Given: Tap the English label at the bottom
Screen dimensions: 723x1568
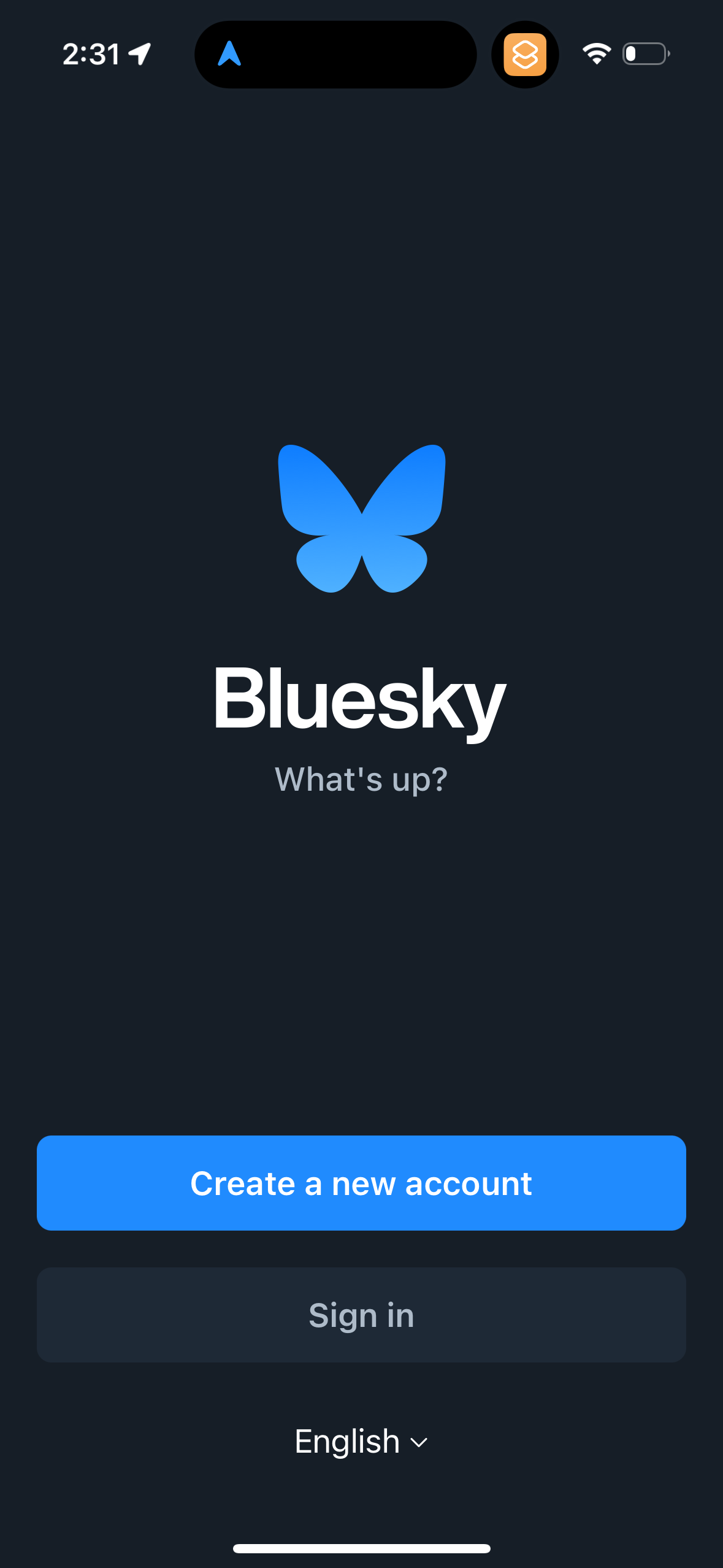Looking at the screenshot, I should (346, 1442).
